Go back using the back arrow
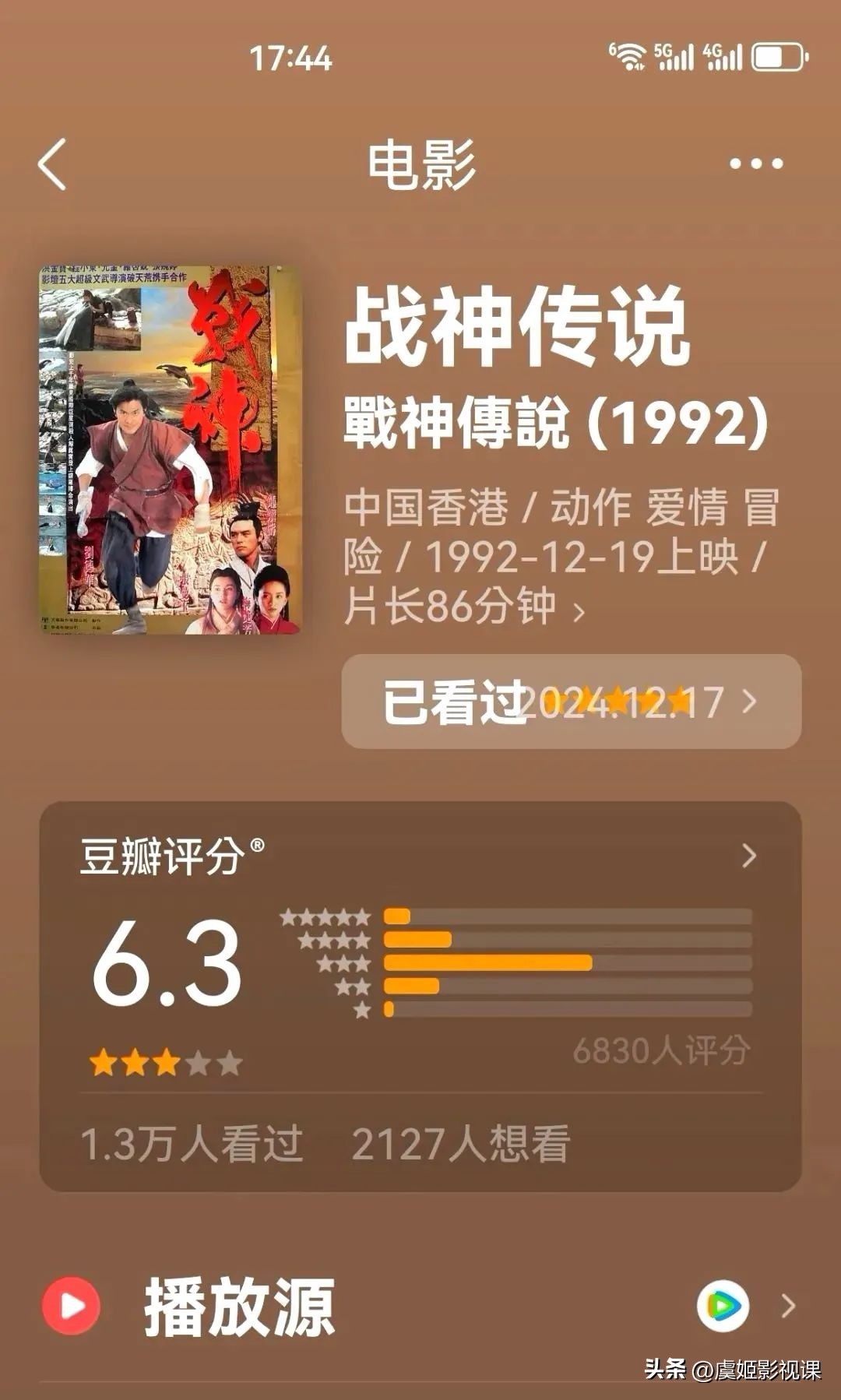Viewport: 841px width, 1400px height. click(x=53, y=164)
